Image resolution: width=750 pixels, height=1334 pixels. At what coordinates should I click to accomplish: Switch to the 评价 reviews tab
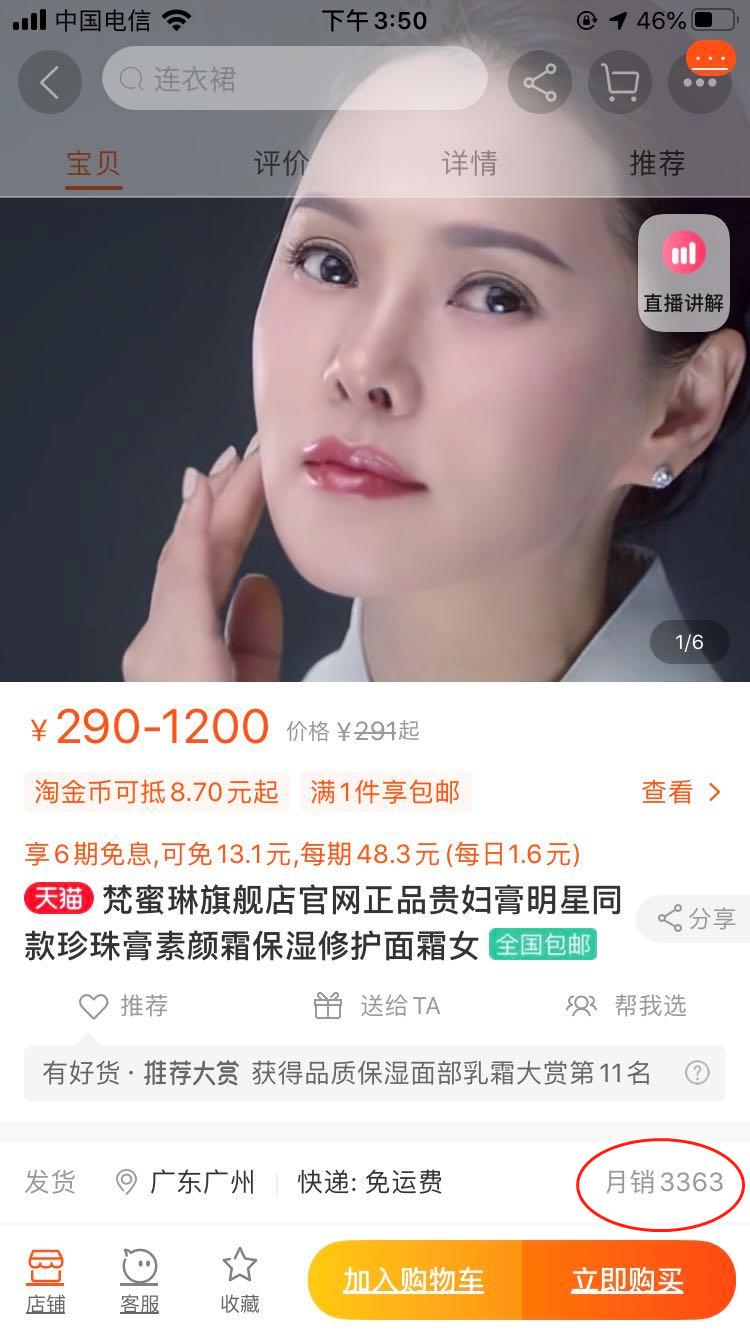click(280, 164)
